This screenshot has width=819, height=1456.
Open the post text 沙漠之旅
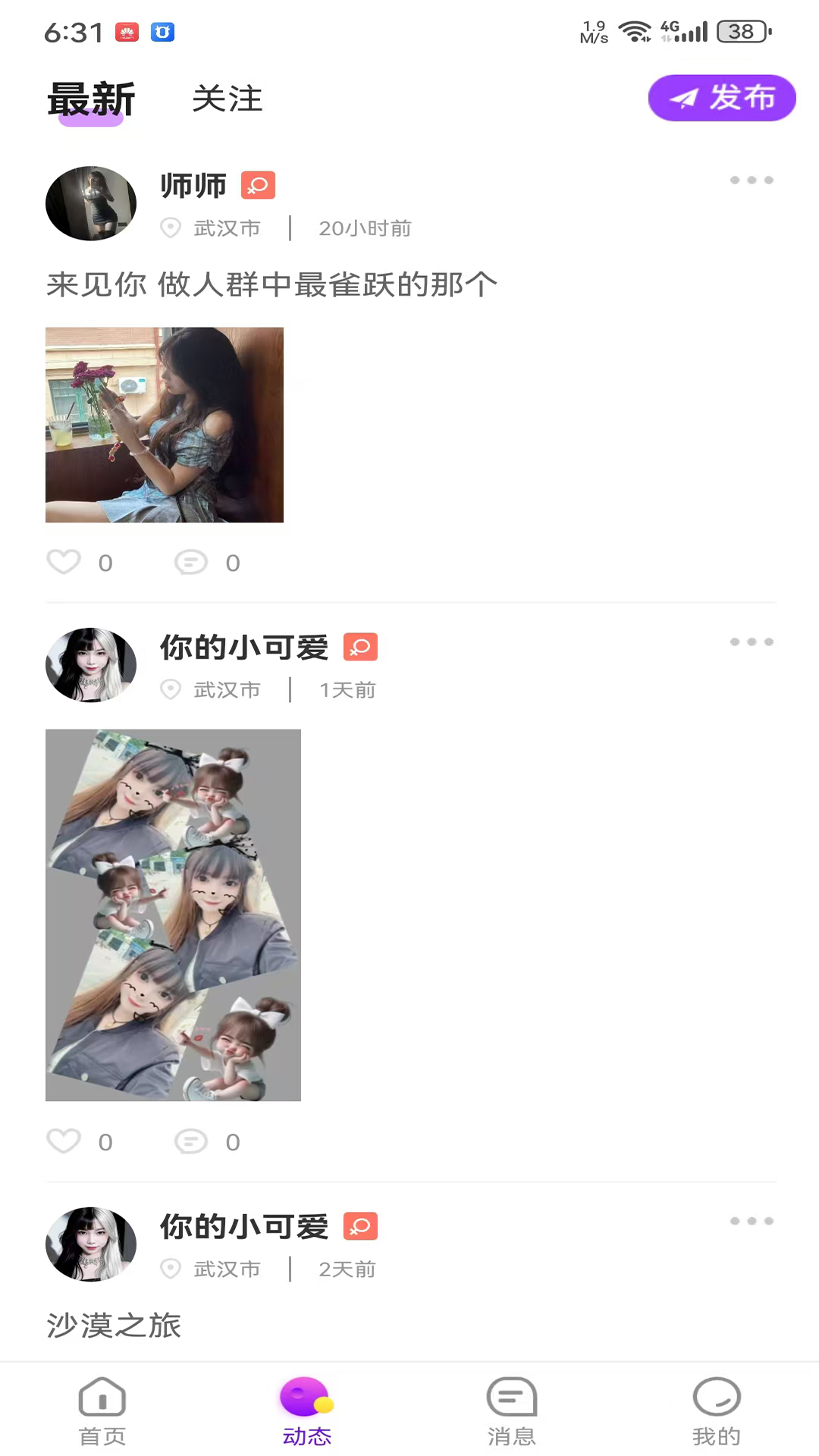click(x=112, y=1326)
